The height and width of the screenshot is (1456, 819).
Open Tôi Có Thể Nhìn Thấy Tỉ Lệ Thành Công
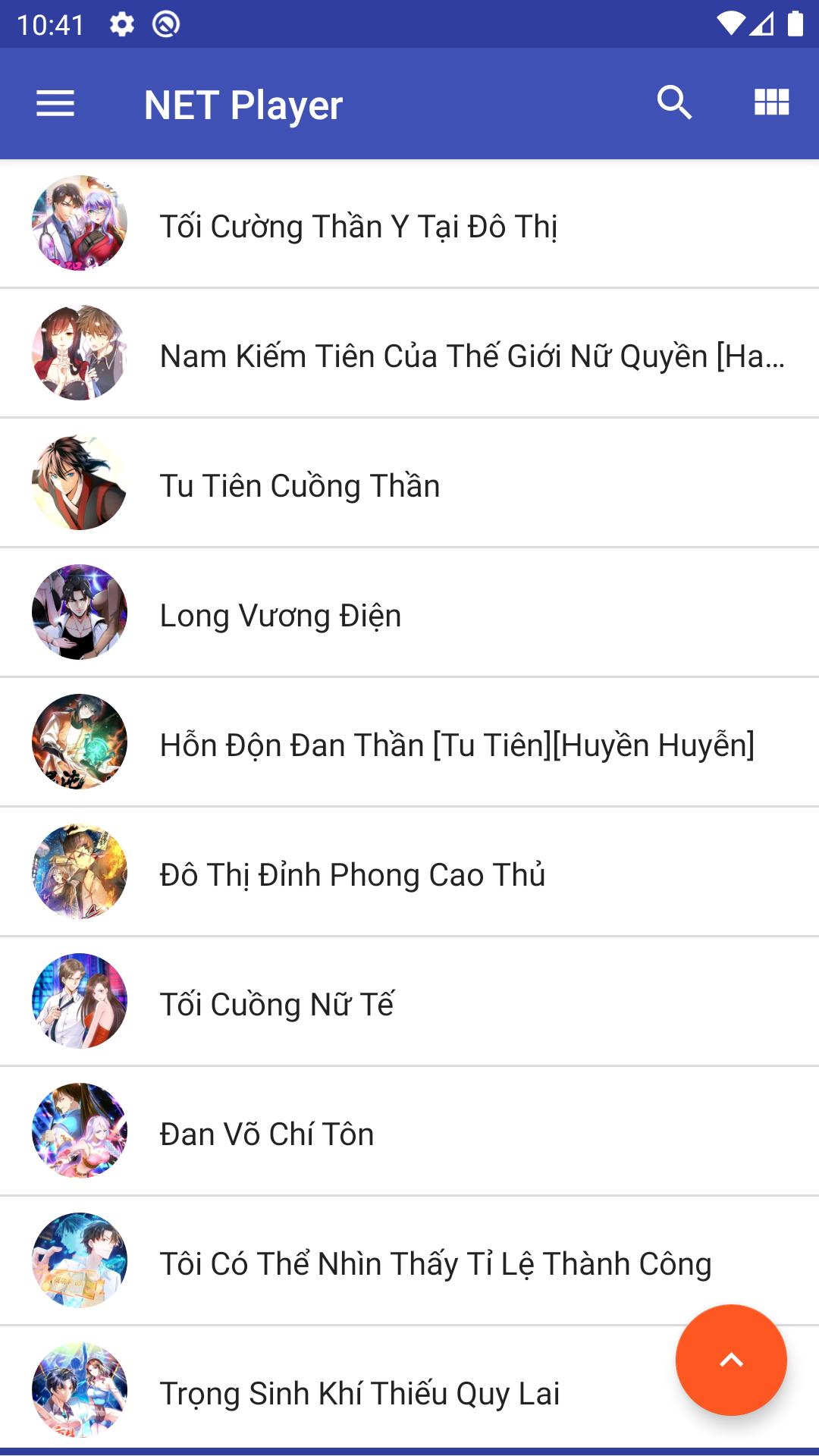435,1263
